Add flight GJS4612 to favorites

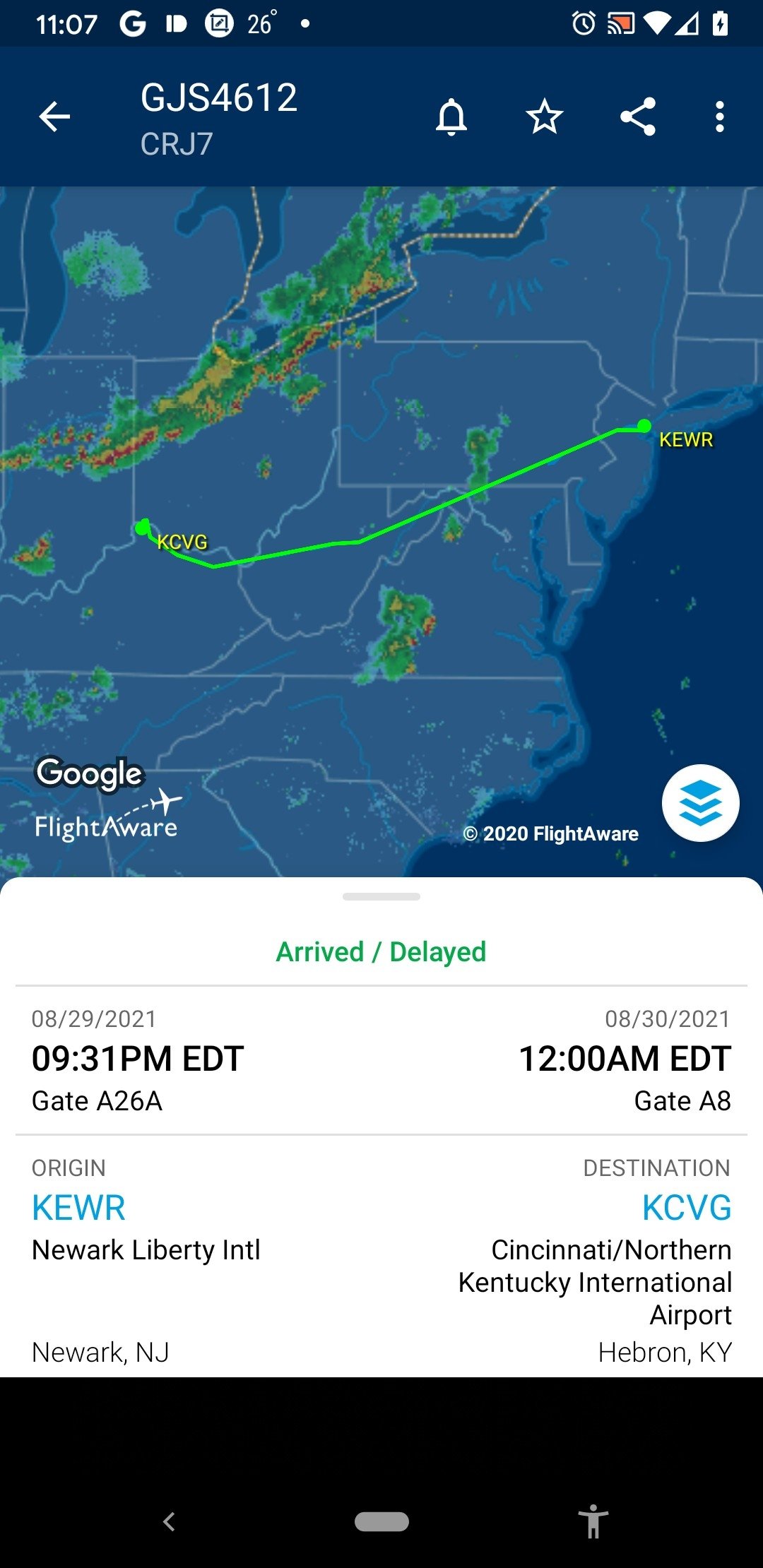544,117
